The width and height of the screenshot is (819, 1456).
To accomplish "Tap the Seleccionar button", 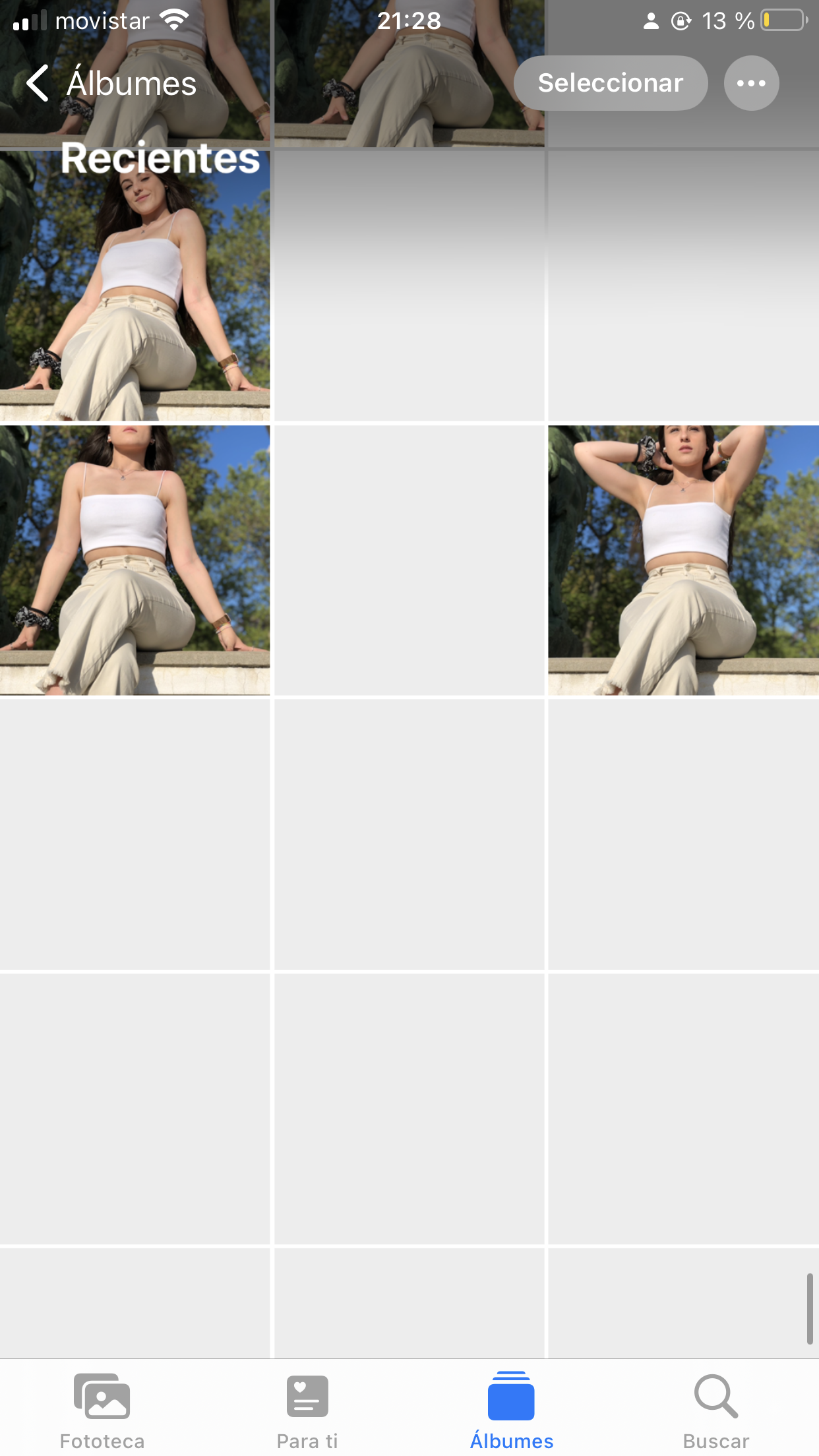I will [x=610, y=83].
